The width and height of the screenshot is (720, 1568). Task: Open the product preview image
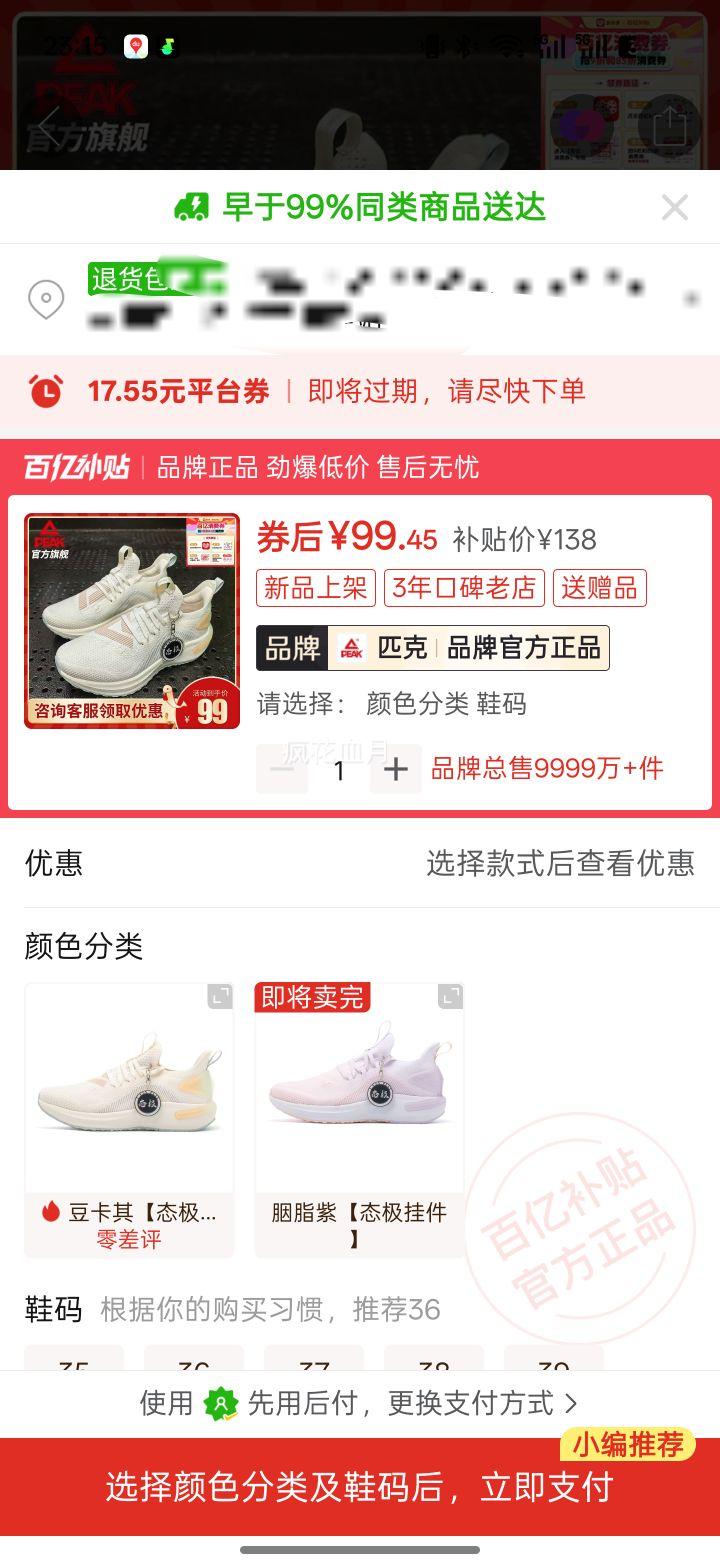click(x=132, y=621)
